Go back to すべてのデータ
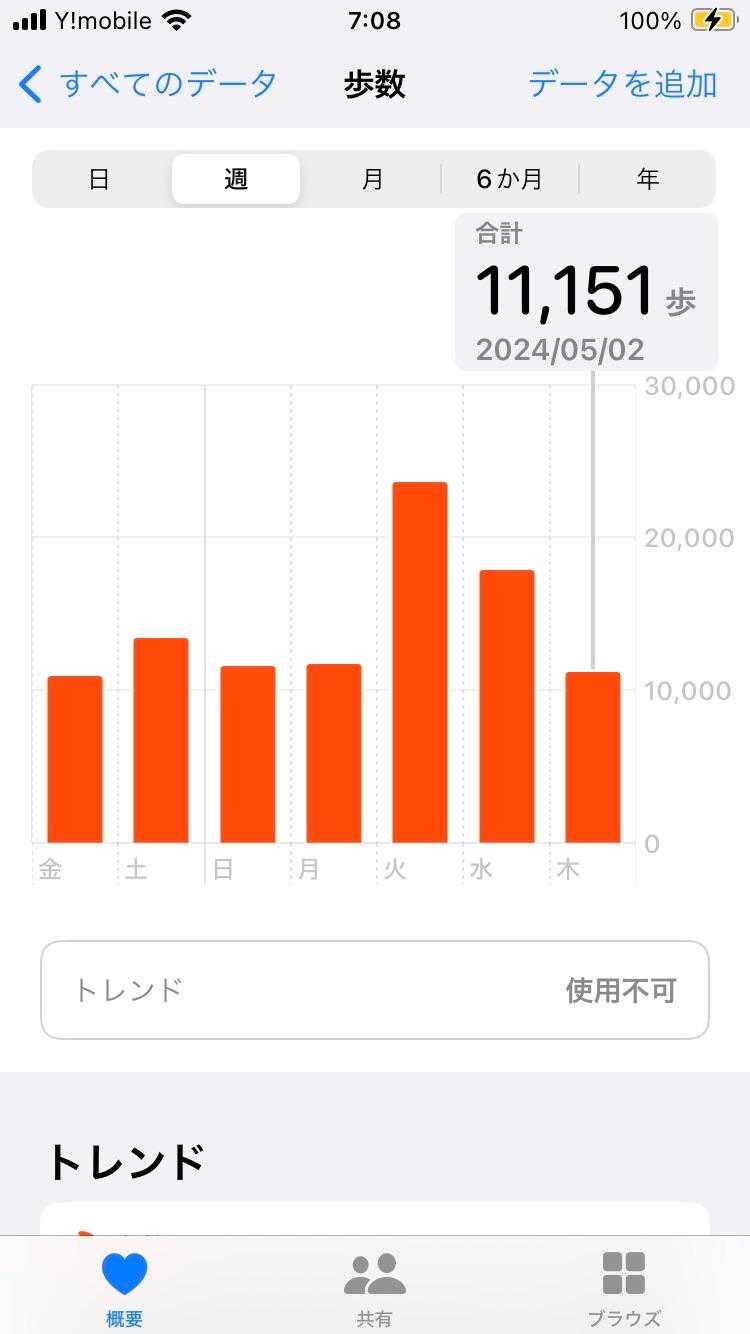This screenshot has width=750, height=1334. (148, 84)
